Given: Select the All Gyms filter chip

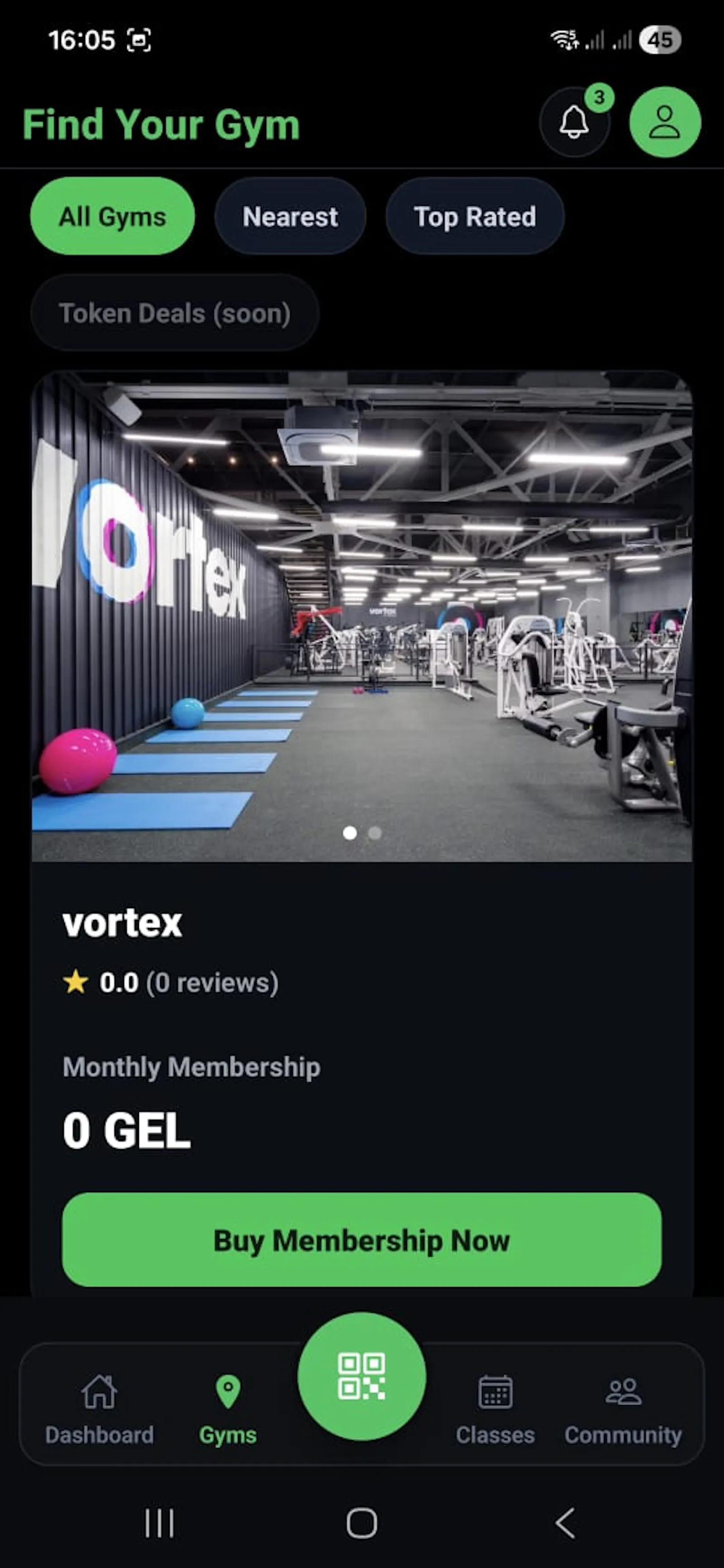Looking at the screenshot, I should click(113, 216).
